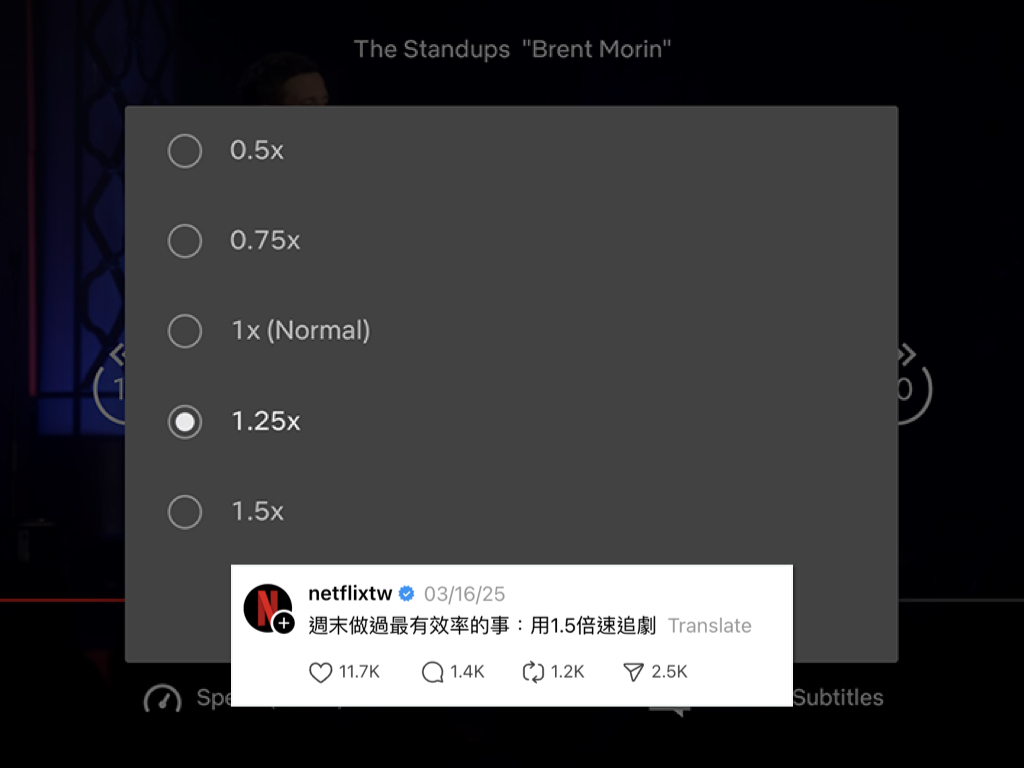Choose the 0.75x speed option
This screenshot has height=768, width=1024.
pos(185,241)
